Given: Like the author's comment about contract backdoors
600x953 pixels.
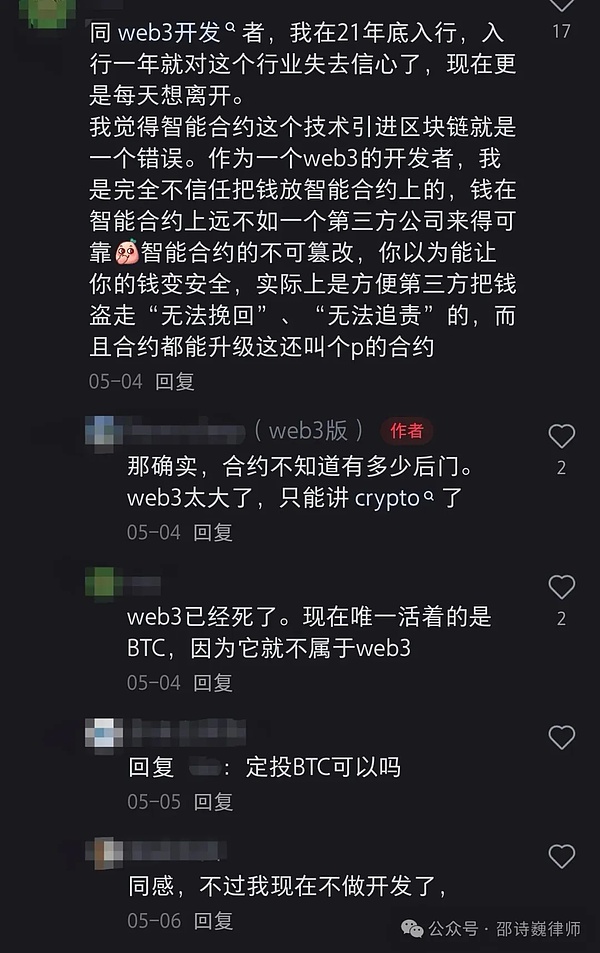Looking at the screenshot, I should point(562,436).
